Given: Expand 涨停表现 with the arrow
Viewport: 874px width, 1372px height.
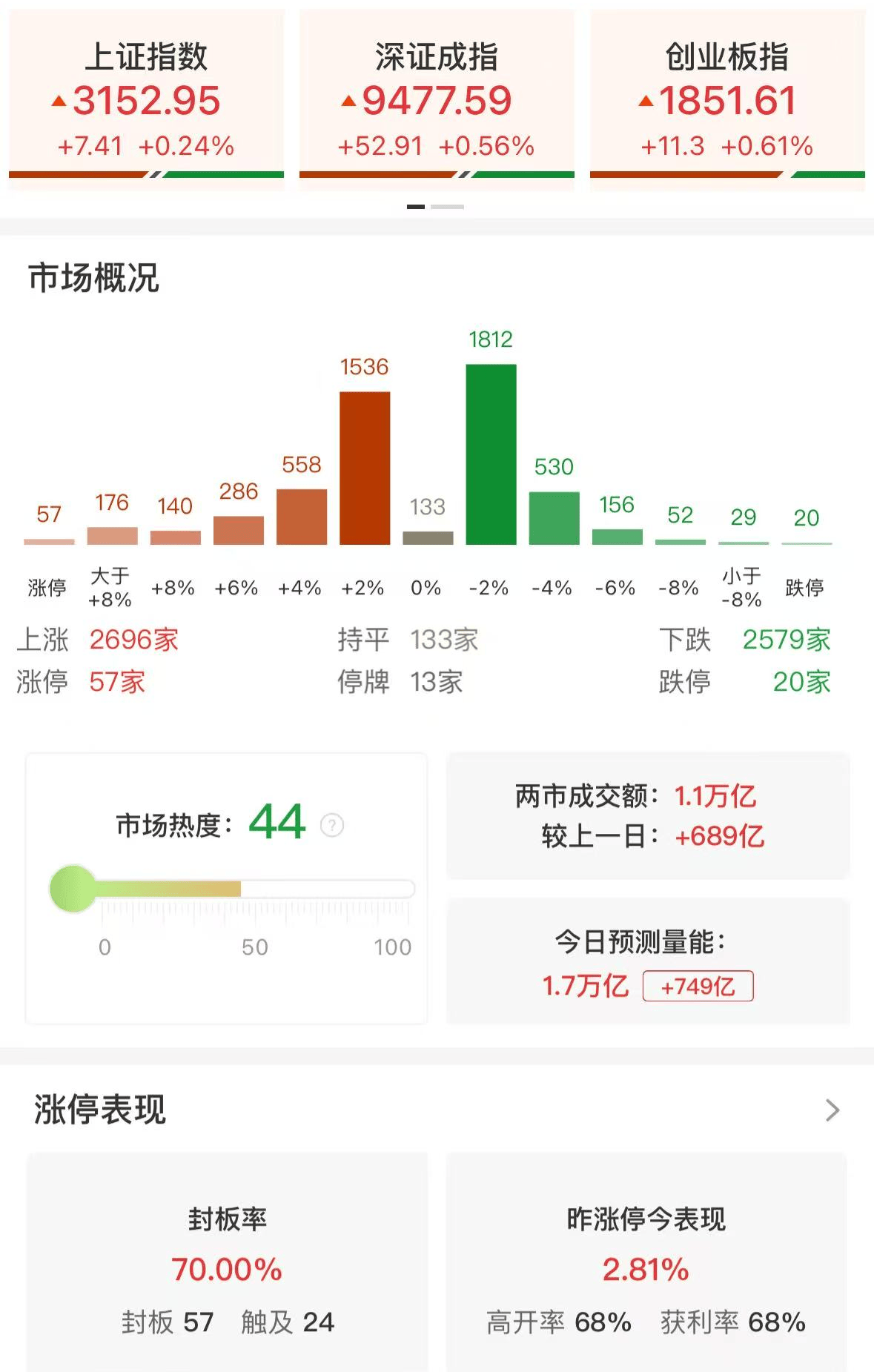Looking at the screenshot, I should pyautogui.click(x=832, y=1110).
